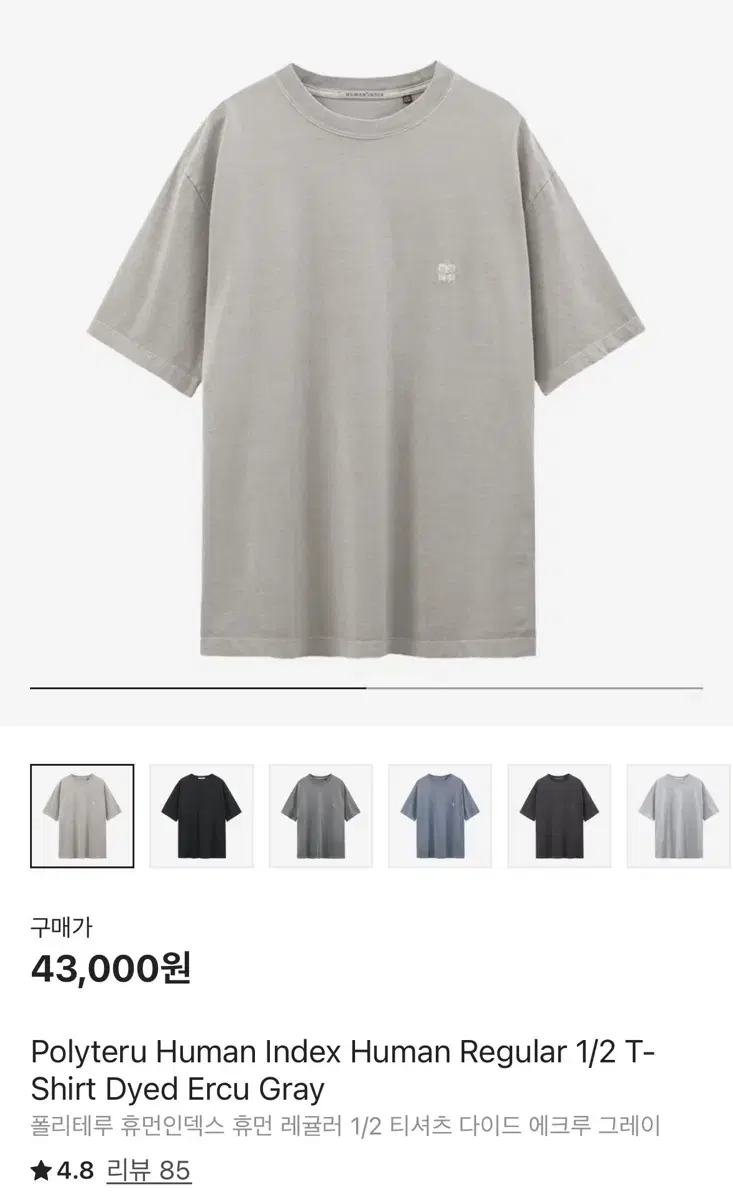Image resolution: width=733 pixels, height=1200 pixels.
Task: Select the highlighted ercu gray colorway thumbnail
Action: tap(82, 813)
